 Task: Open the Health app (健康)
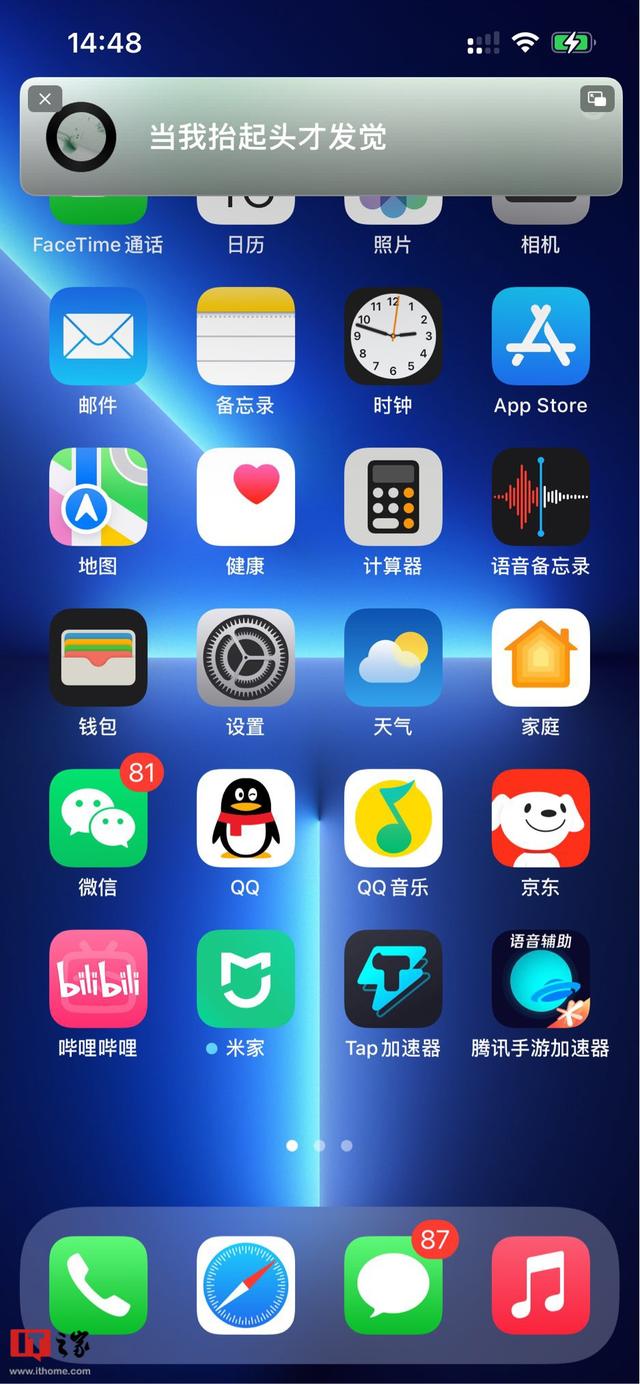tap(246, 497)
